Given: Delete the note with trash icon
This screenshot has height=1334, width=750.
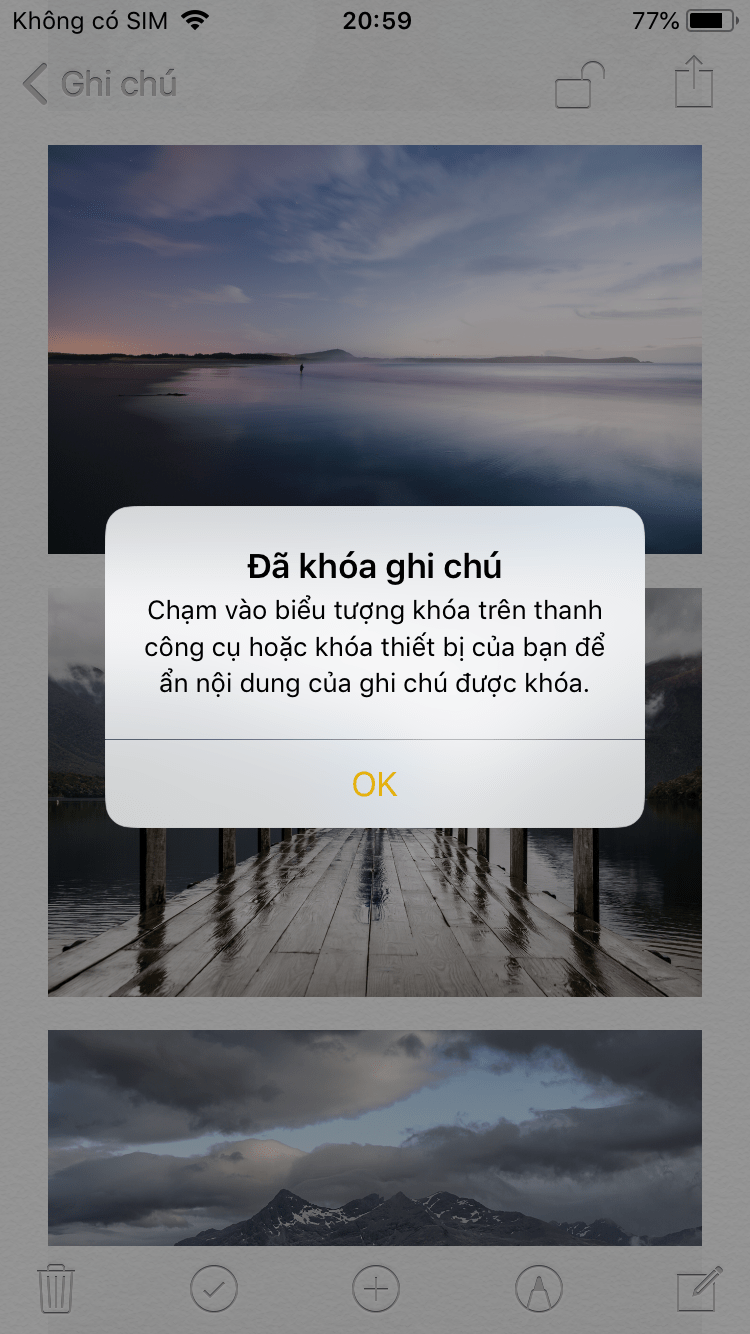Looking at the screenshot, I should 56,1288.
